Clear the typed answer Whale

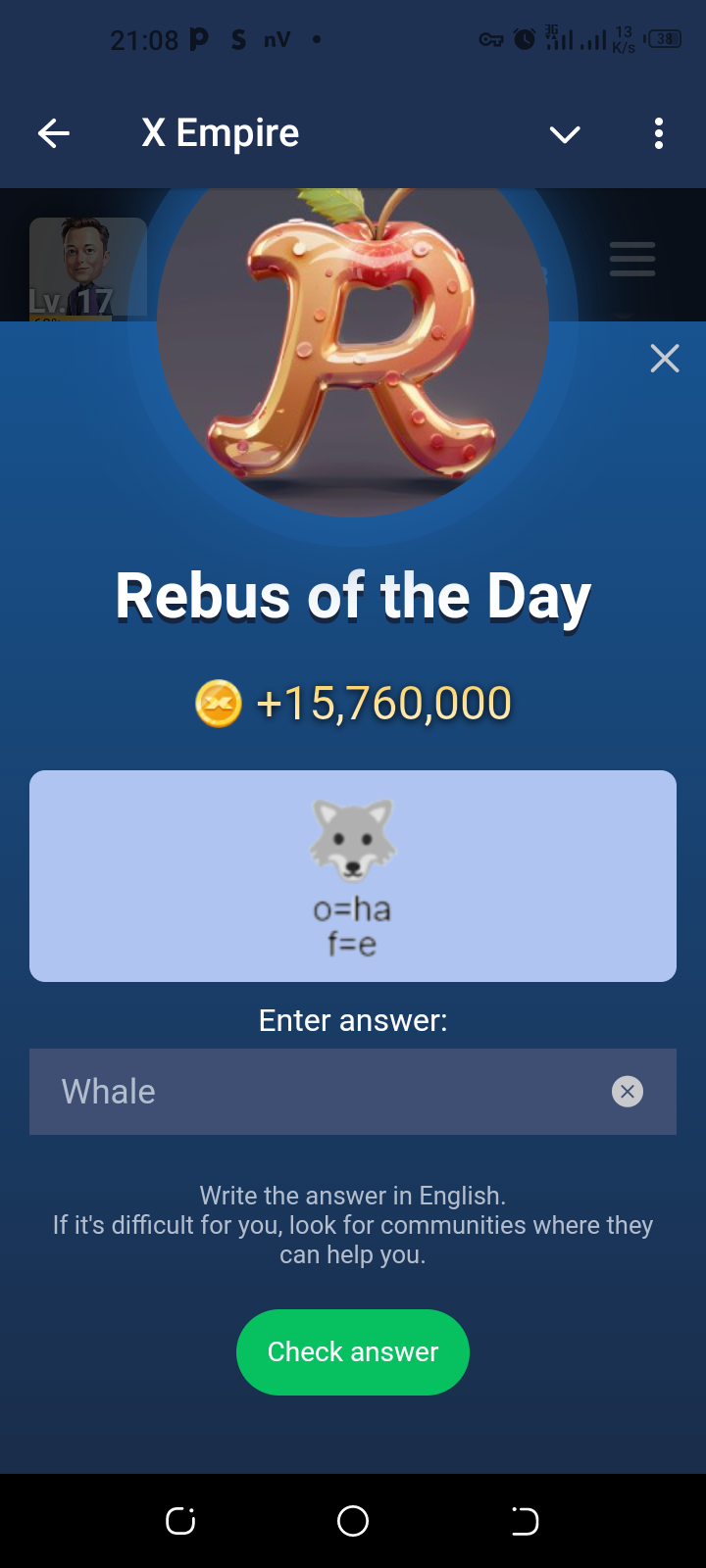click(628, 1092)
